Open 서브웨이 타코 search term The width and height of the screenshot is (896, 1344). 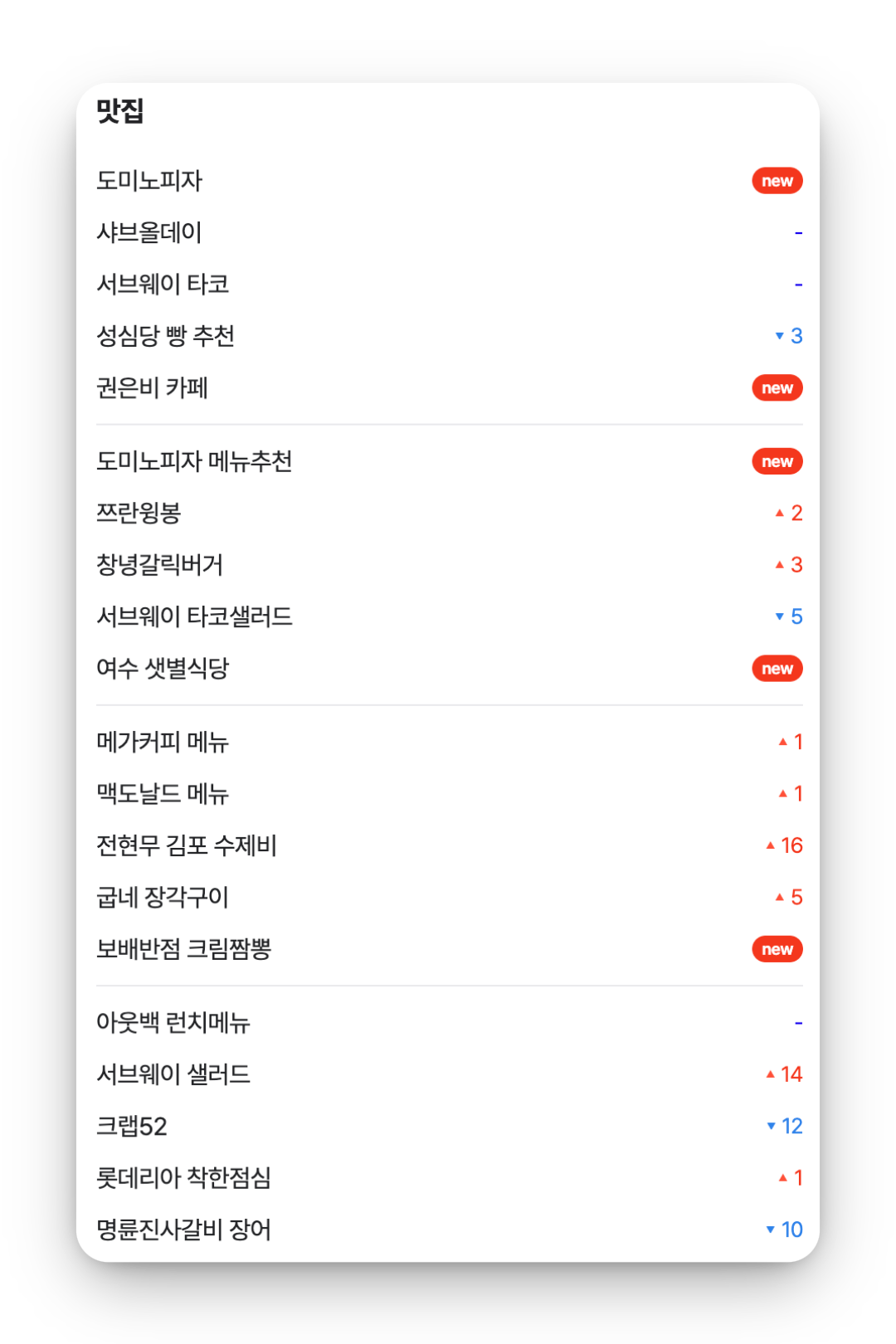click(x=163, y=285)
